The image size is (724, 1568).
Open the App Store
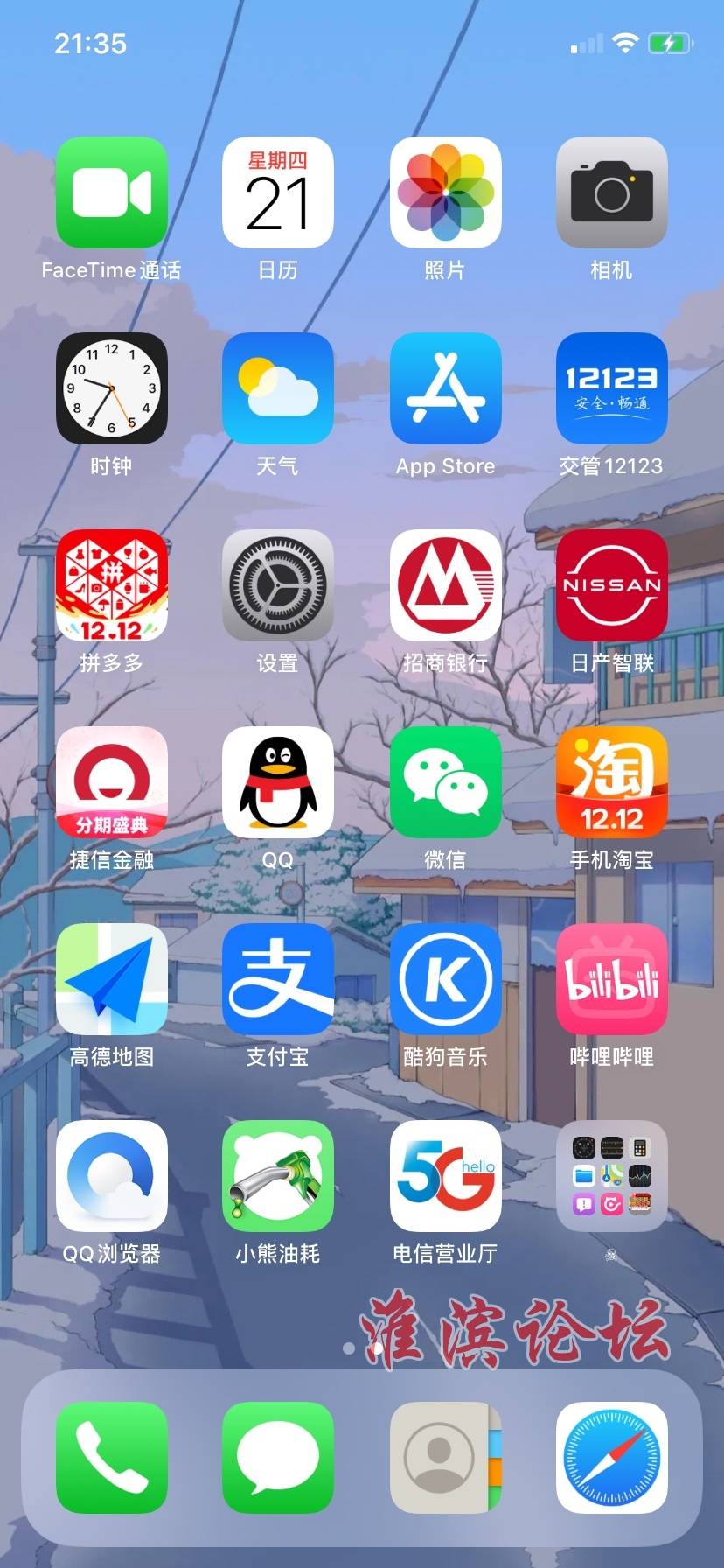445,388
